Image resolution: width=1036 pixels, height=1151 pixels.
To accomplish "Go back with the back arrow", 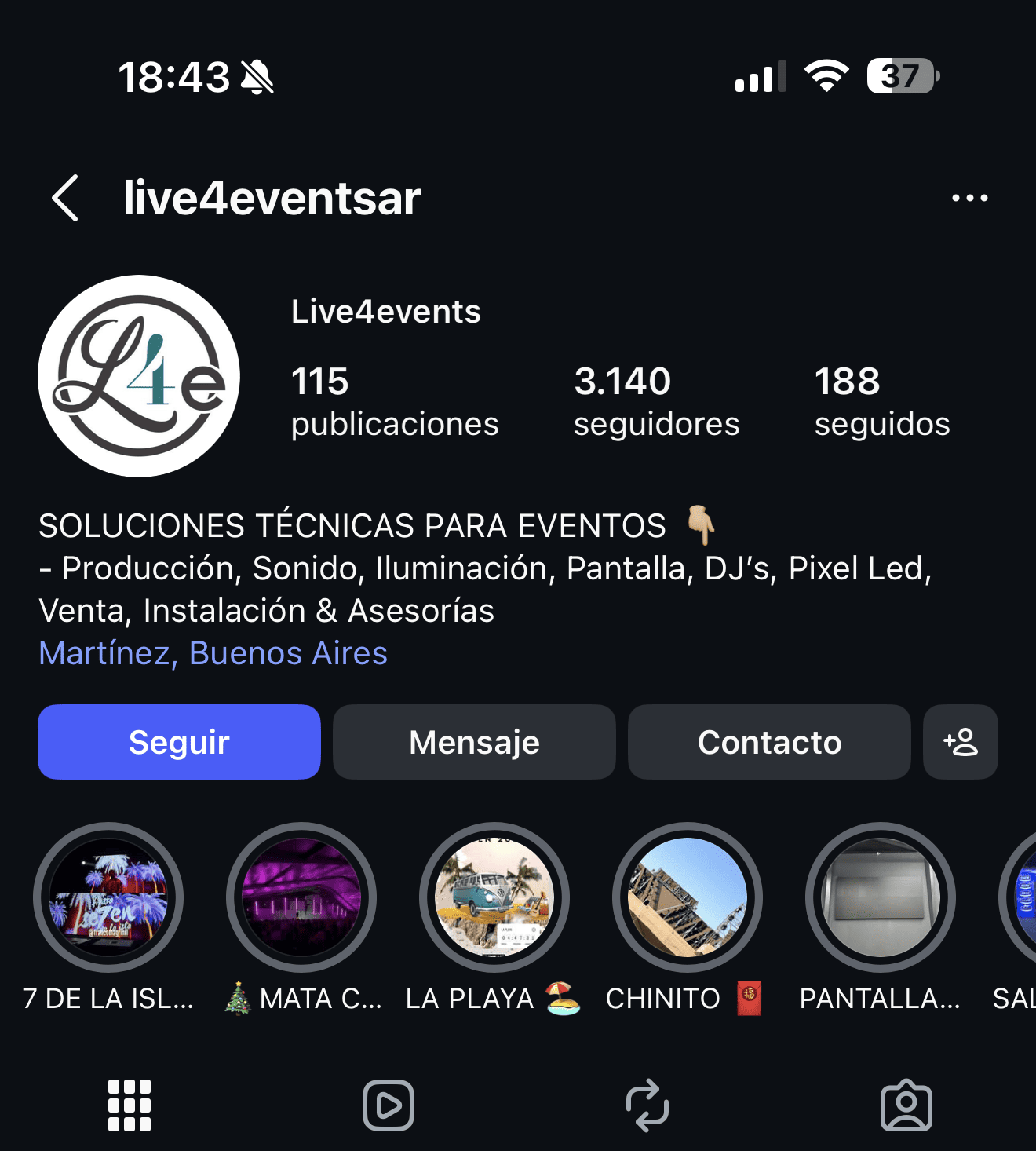I will point(65,198).
